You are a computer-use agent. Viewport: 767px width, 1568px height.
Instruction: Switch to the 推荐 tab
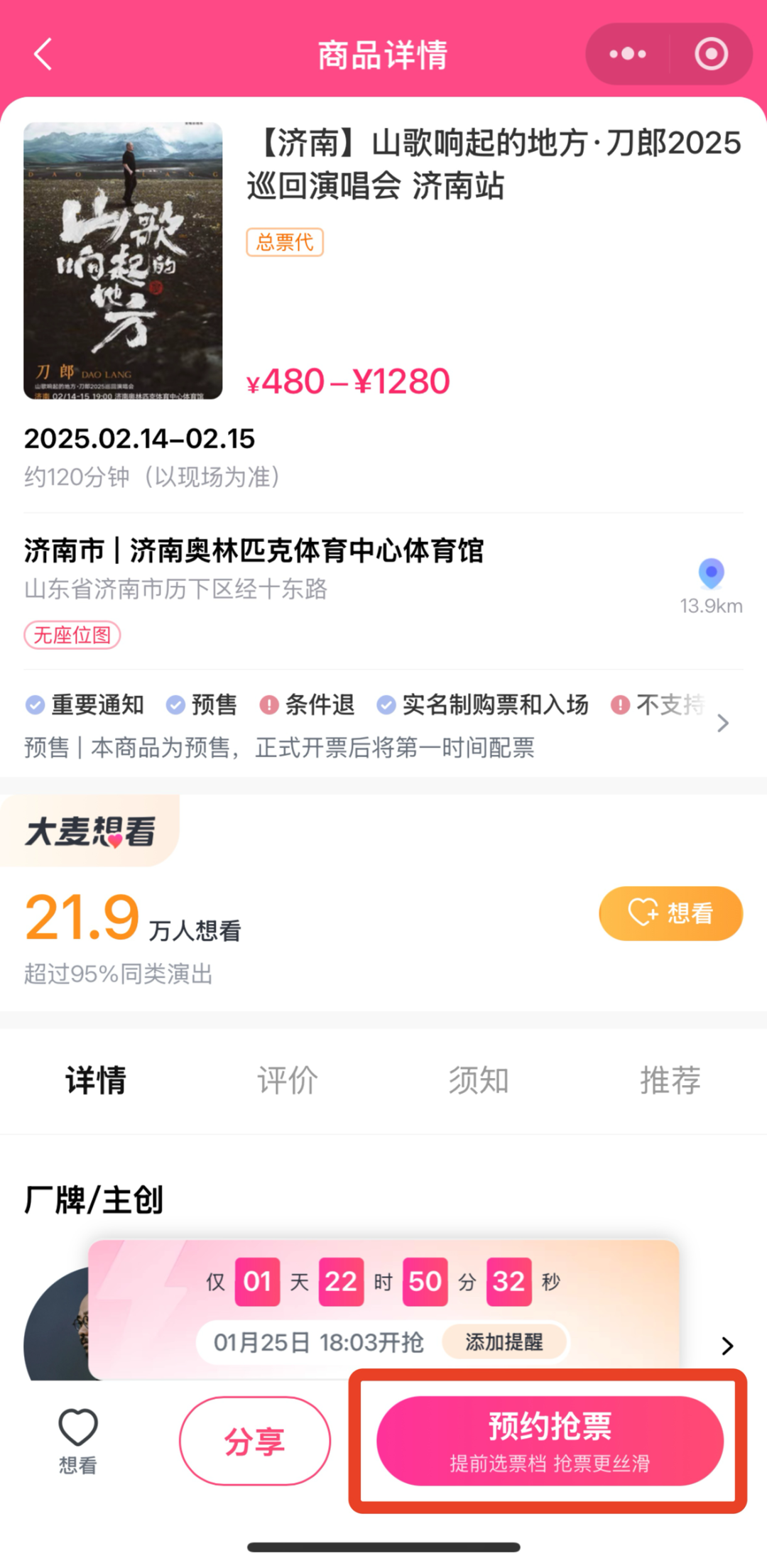670,1080
